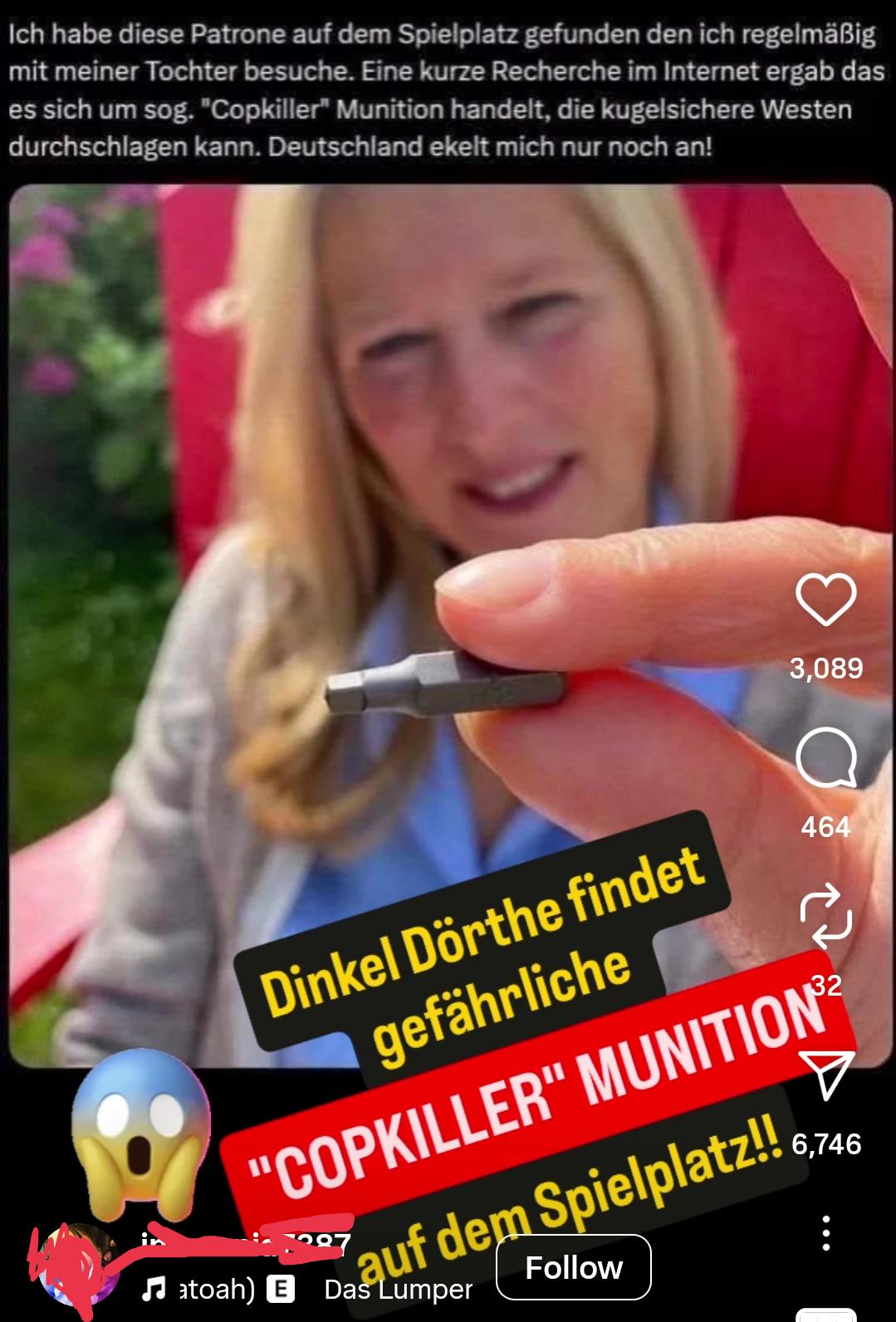Repost this reel
The height and width of the screenshot is (1322, 896).
pyautogui.click(x=825, y=917)
